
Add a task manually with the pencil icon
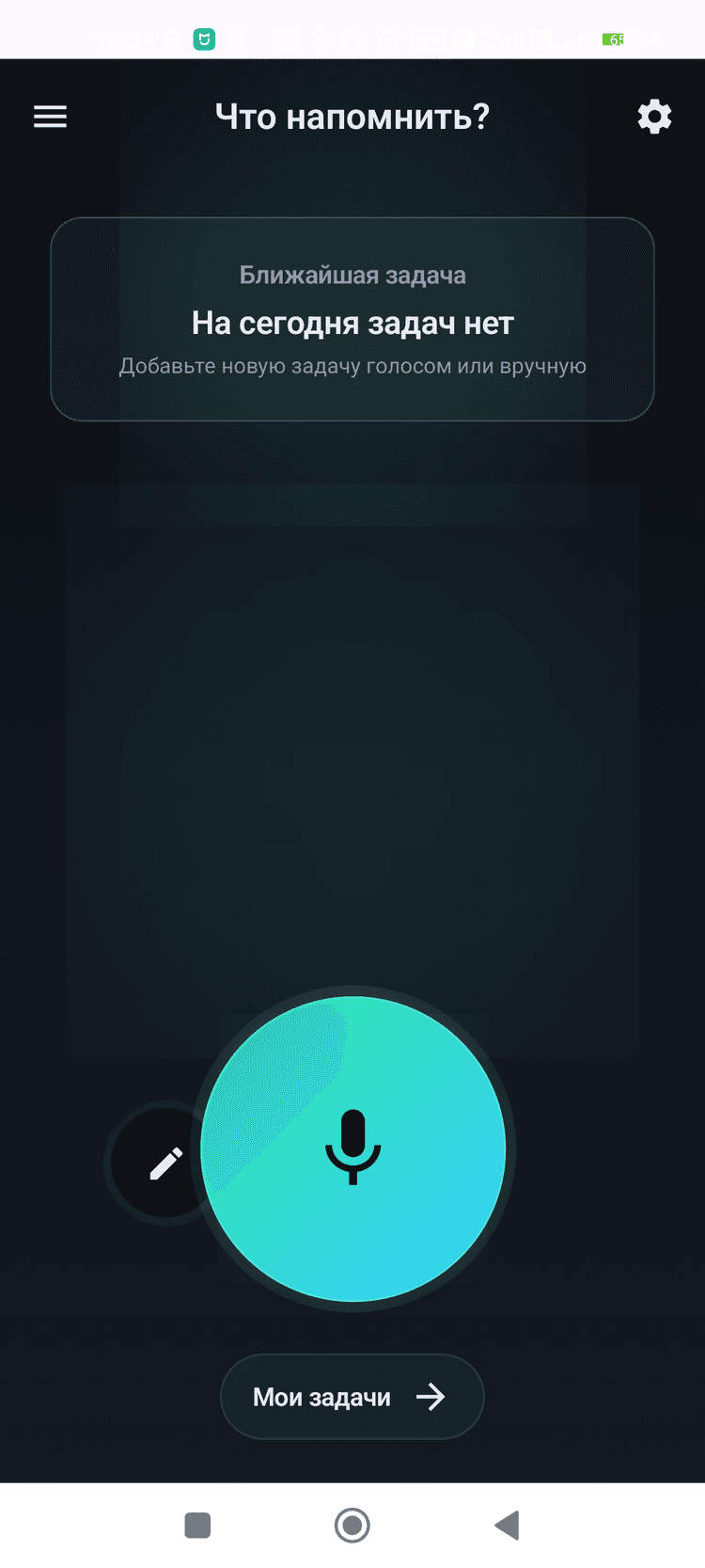click(x=166, y=1164)
